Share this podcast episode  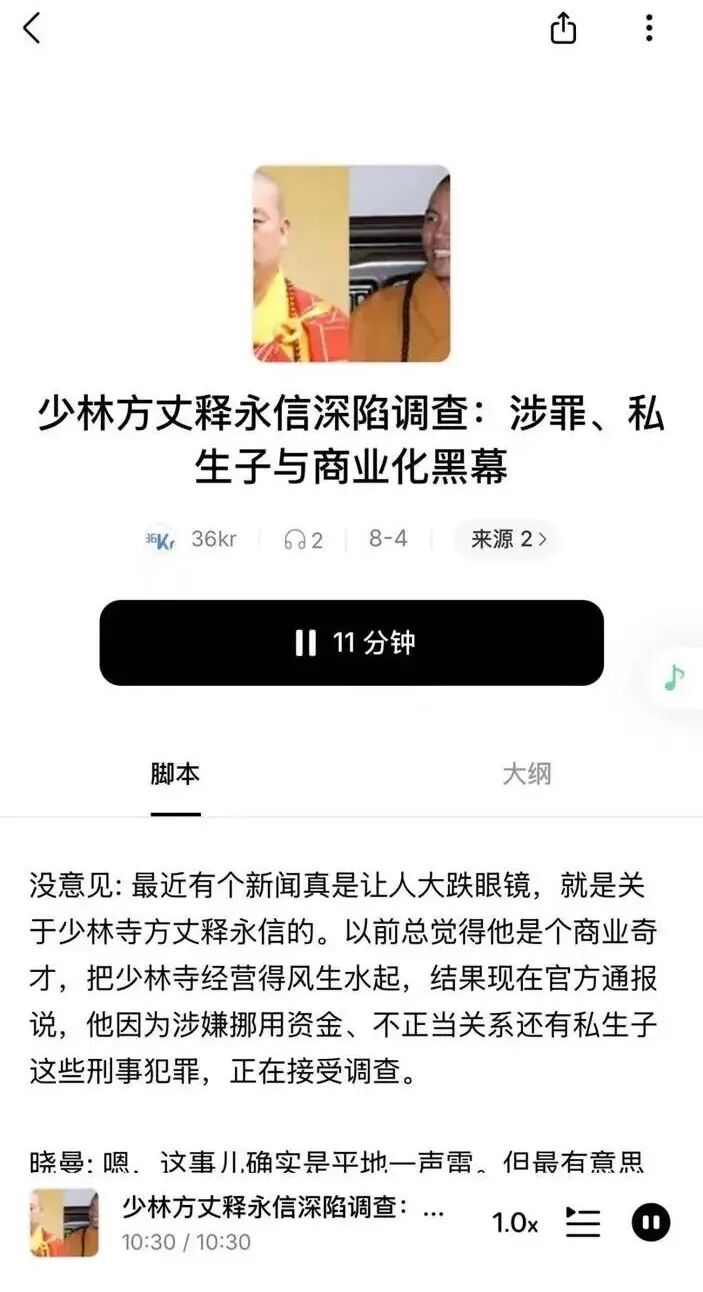coord(563,28)
